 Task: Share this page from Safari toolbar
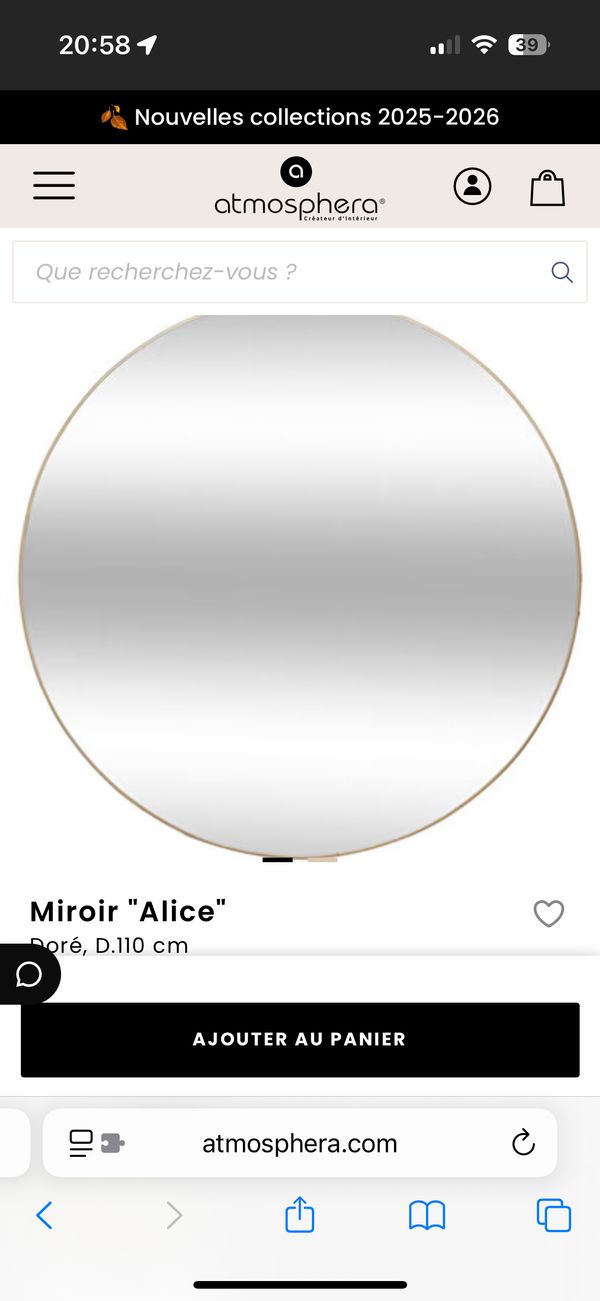click(x=300, y=1215)
